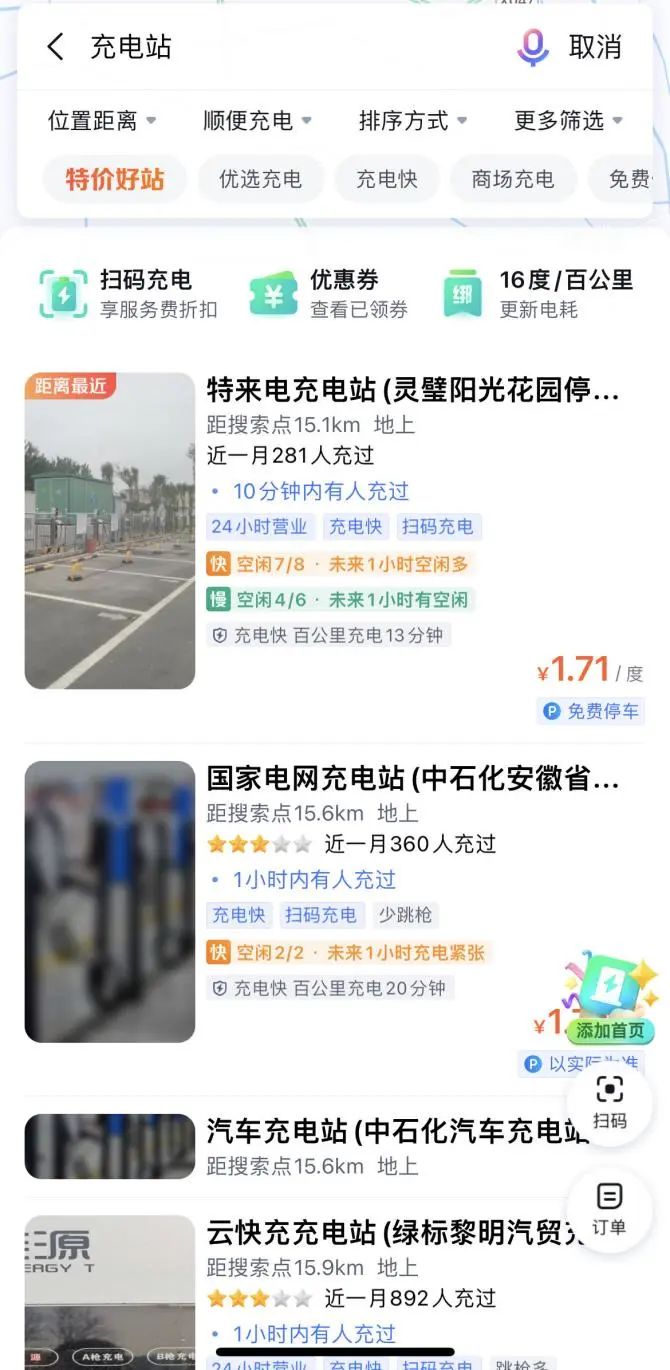This screenshot has width=670, height=1370.
Task: Start voice search with the microphone icon
Action: pyautogui.click(x=532, y=47)
